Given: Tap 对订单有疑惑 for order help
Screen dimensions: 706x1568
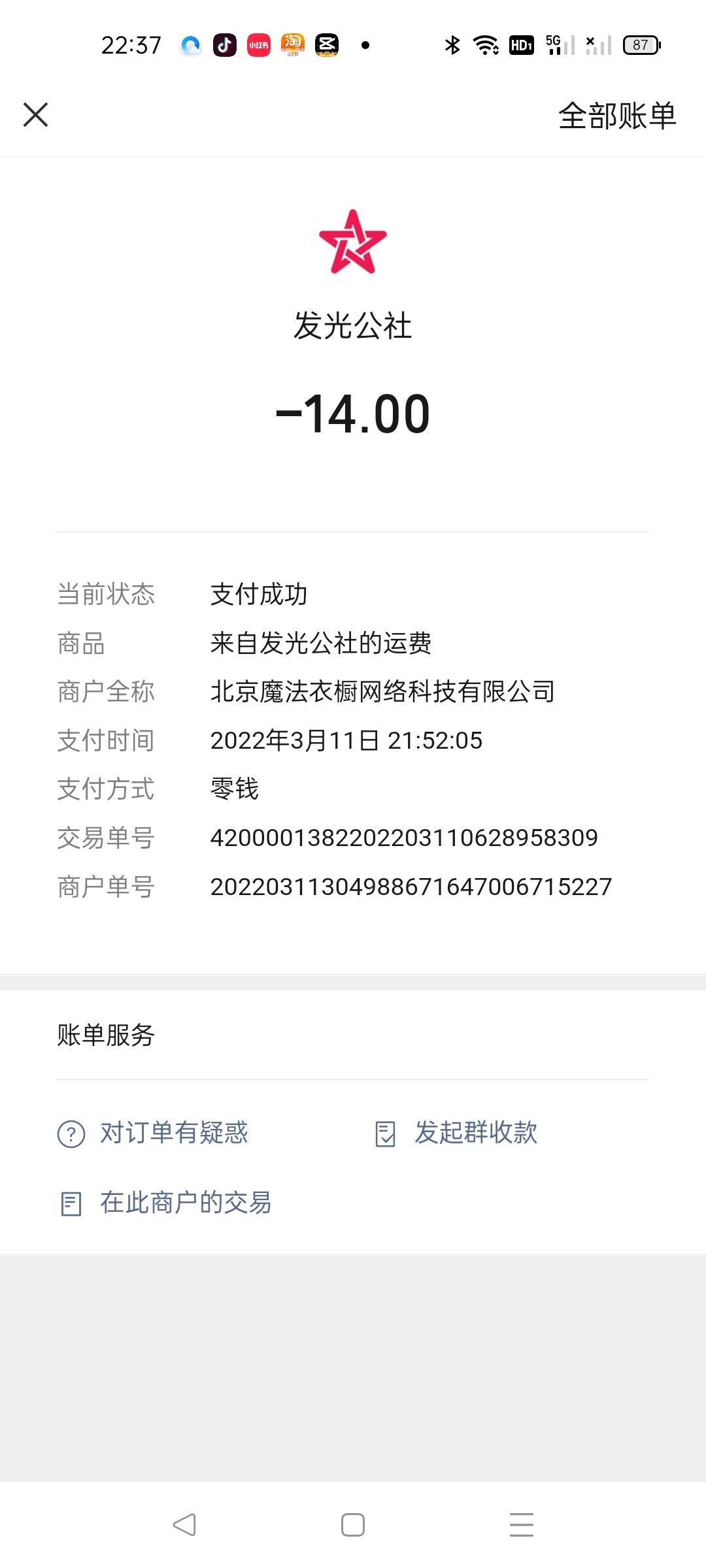Looking at the screenshot, I should click(x=153, y=1133).
